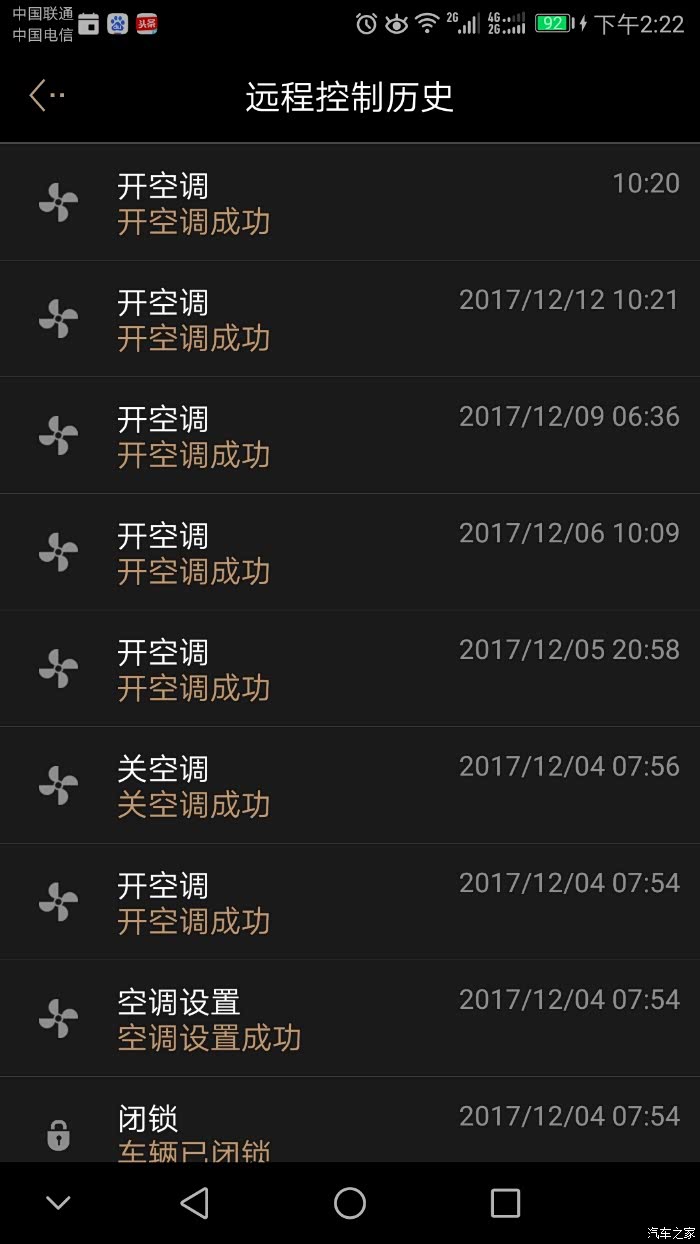Open the 开空调 record from 2017/12/12 10:21
Viewport: 700px width, 1244px height.
[x=350, y=319]
